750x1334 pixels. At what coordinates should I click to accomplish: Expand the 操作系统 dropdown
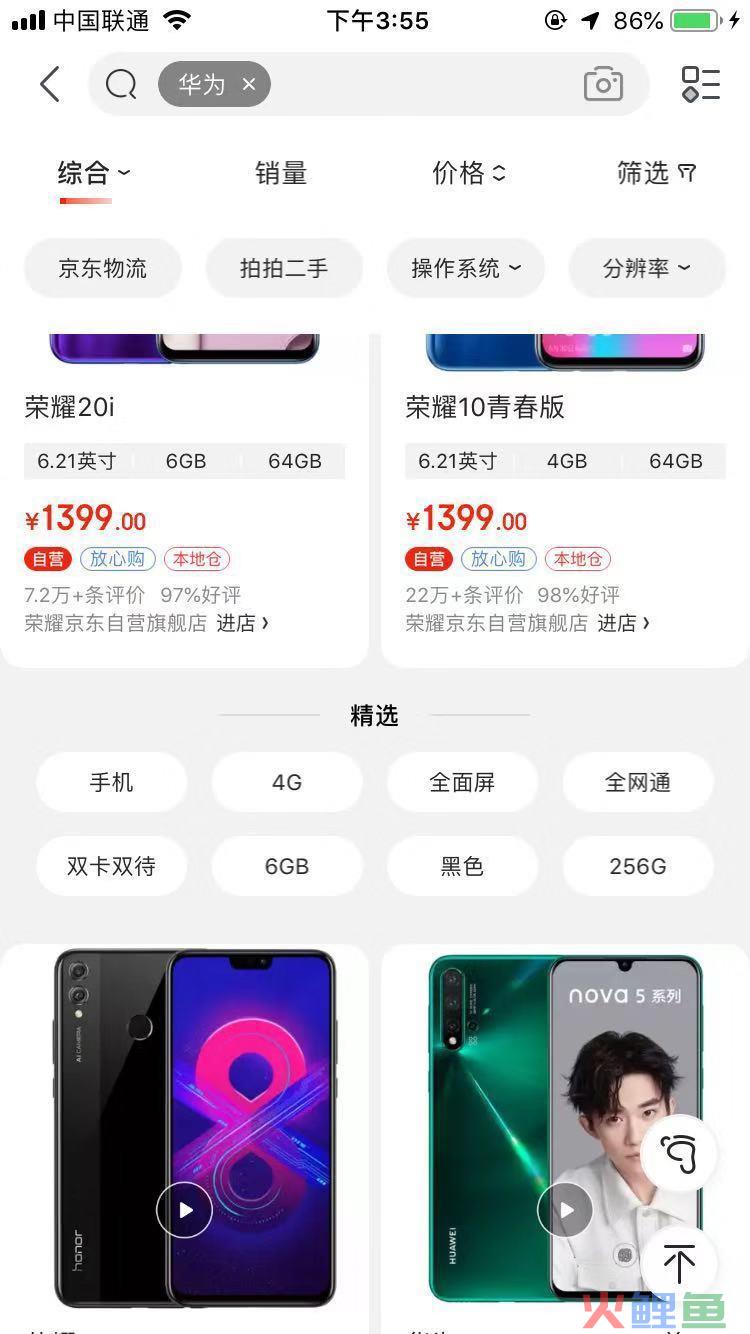pyautogui.click(x=466, y=268)
